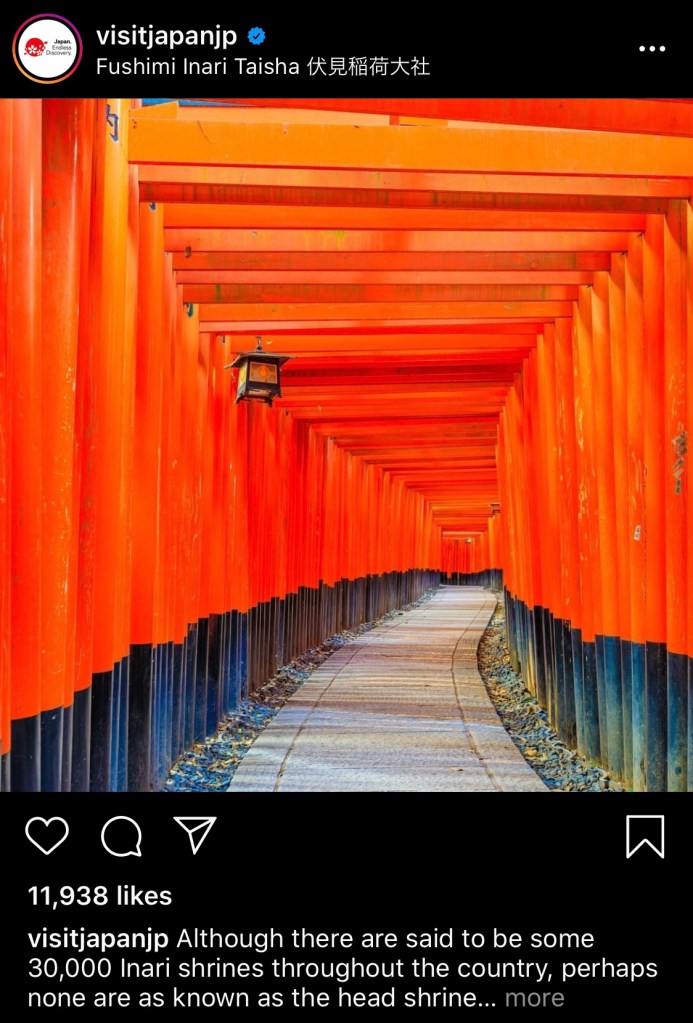Tap the torii gates photo

pos(346,445)
